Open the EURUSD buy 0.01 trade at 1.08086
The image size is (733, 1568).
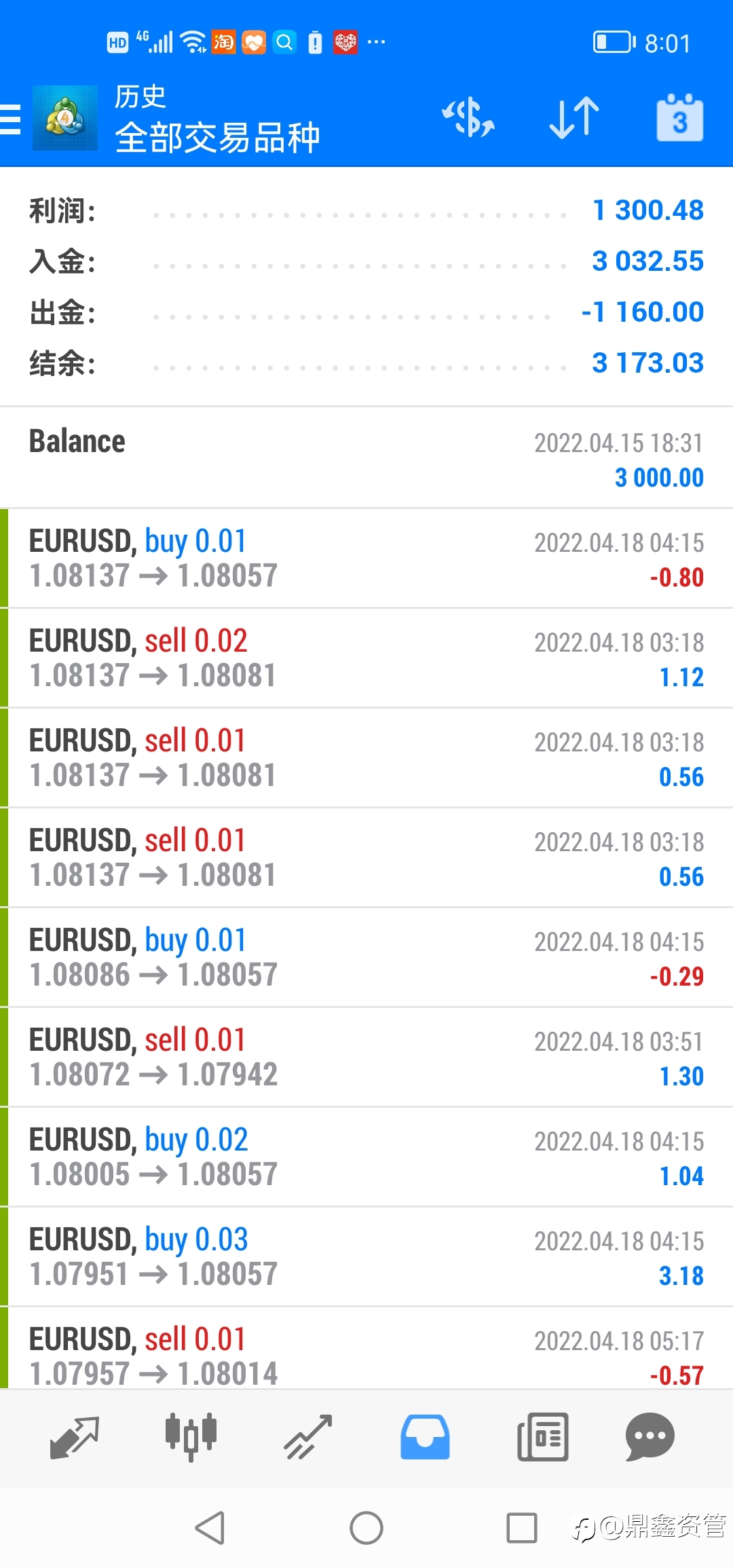pos(366,957)
